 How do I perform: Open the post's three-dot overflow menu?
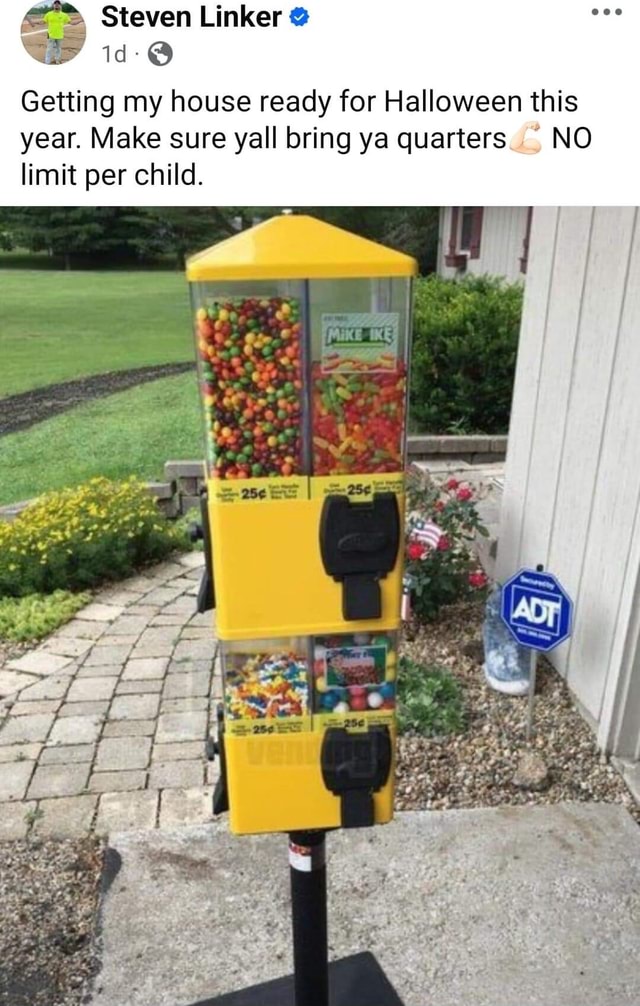coord(606,12)
